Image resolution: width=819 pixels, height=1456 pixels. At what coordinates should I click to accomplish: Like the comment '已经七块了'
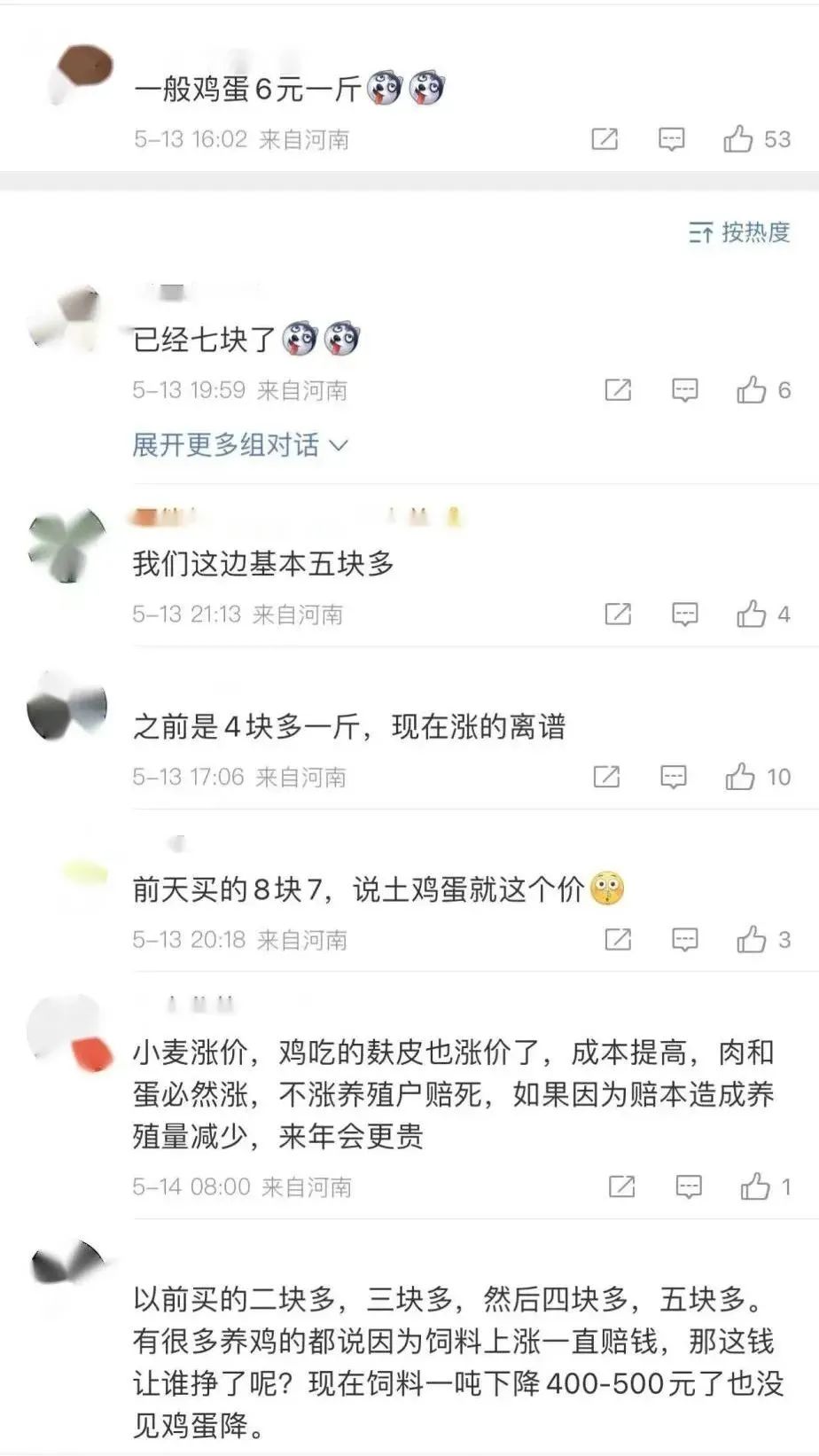(752, 390)
